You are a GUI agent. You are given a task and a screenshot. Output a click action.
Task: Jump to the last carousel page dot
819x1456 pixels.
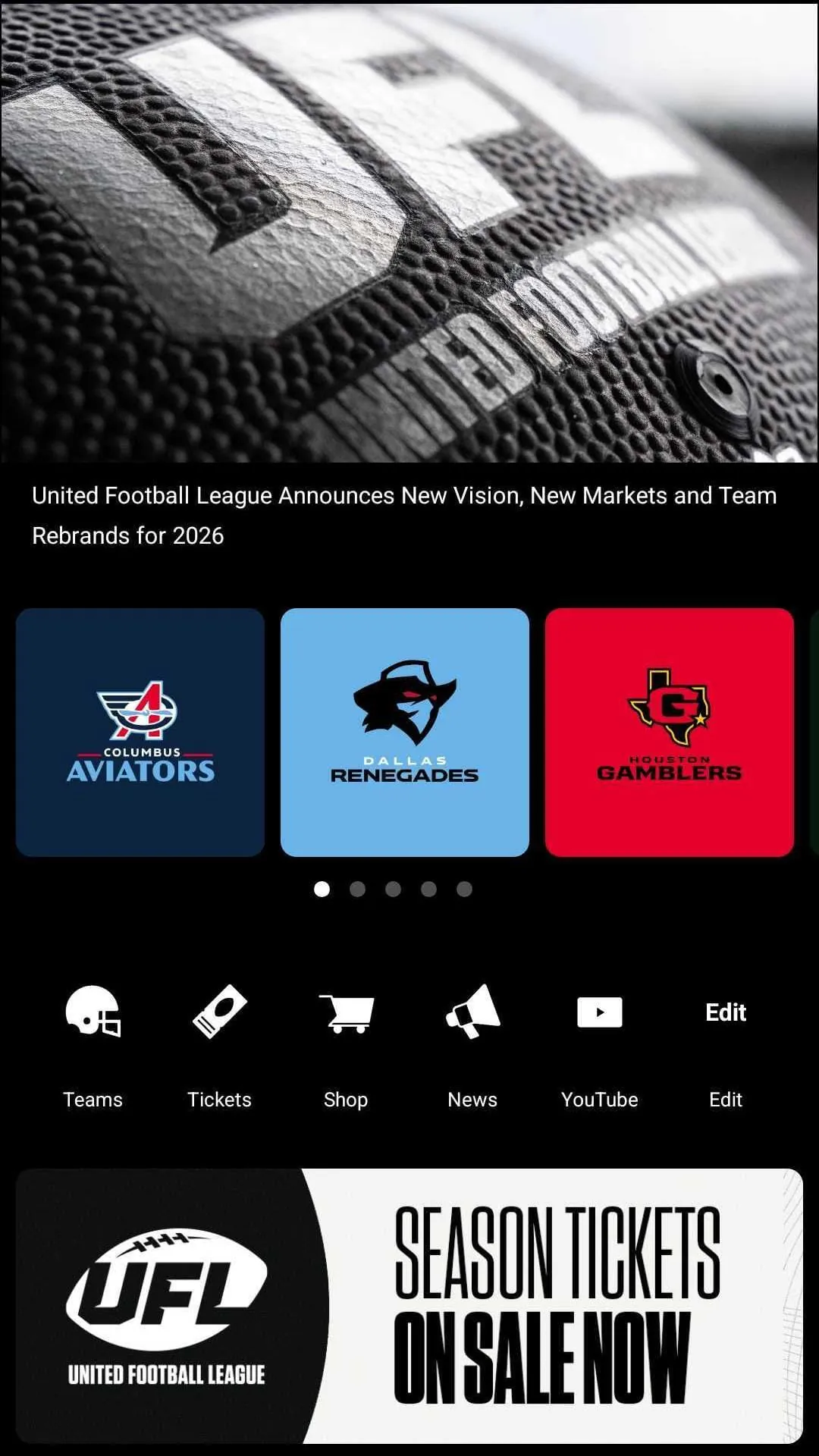tap(463, 890)
